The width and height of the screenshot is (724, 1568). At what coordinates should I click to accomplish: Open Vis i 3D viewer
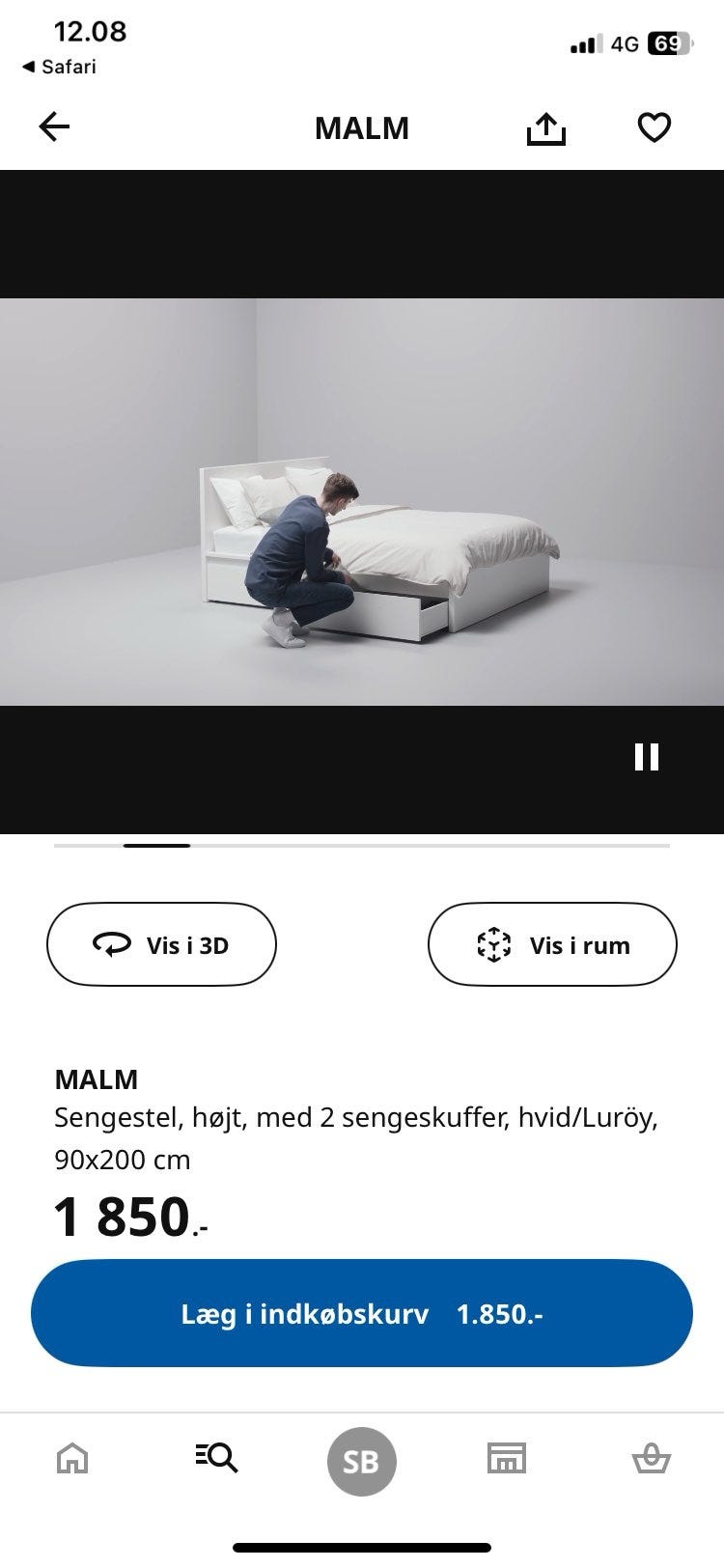pyautogui.click(x=161, y=944)
